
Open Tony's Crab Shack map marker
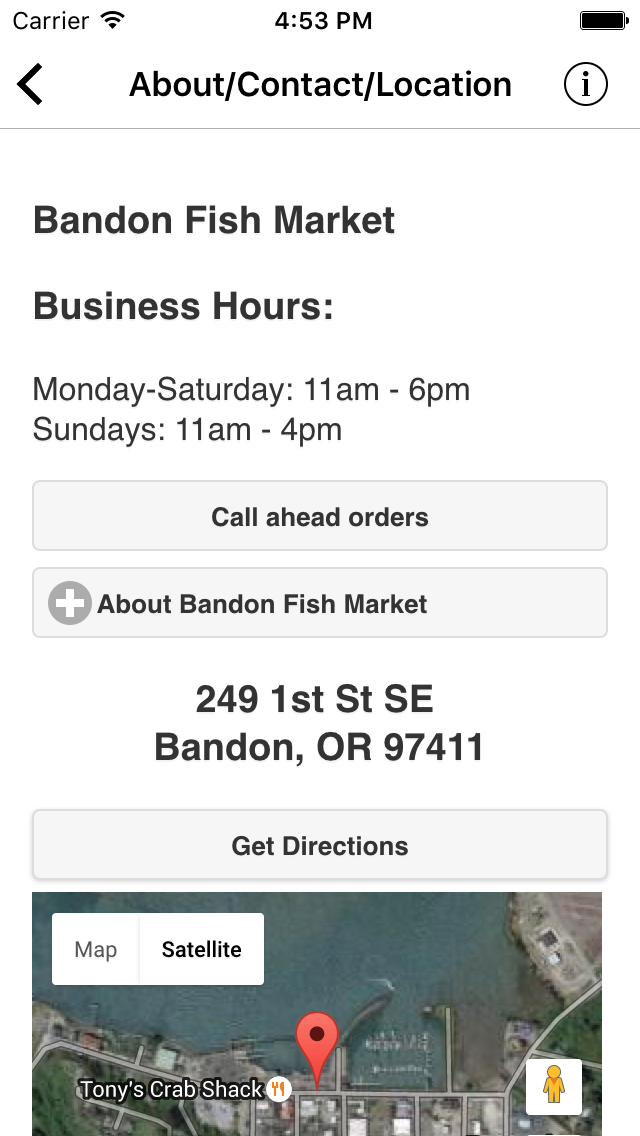[x=278, y=1089]
